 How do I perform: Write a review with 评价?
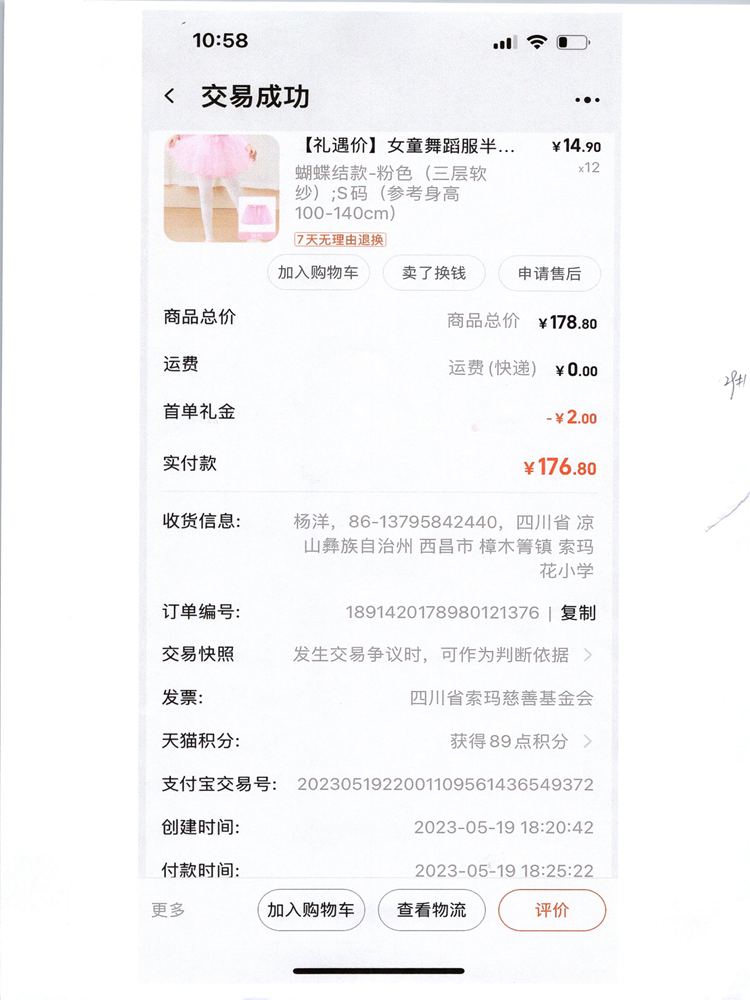[x=552, y=910]
